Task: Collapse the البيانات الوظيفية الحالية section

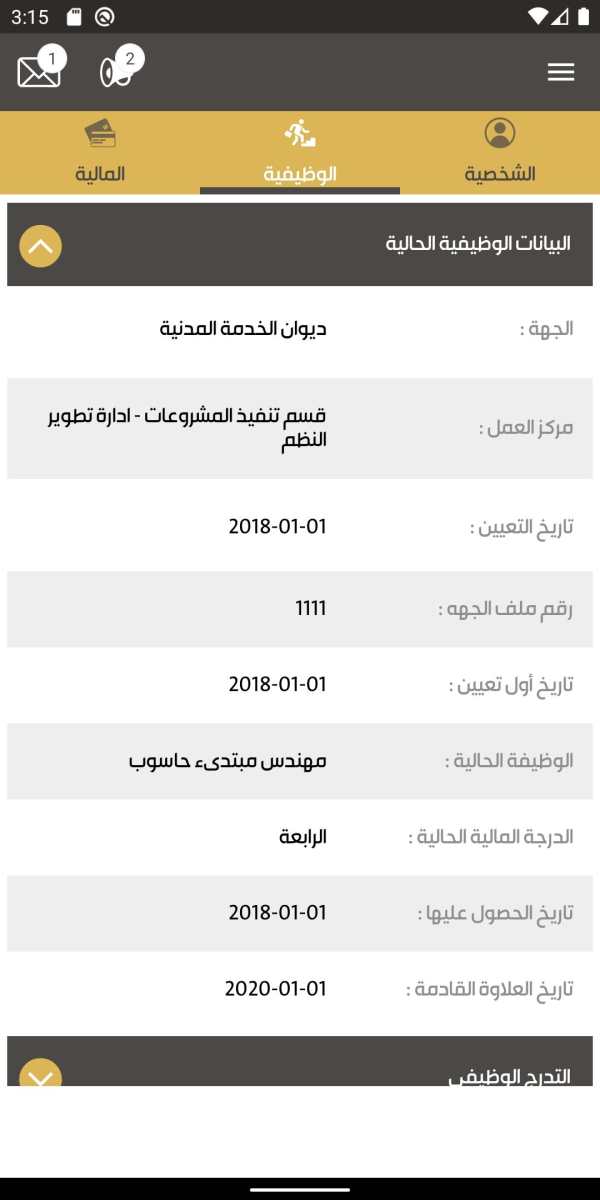Action: [41, 245]
